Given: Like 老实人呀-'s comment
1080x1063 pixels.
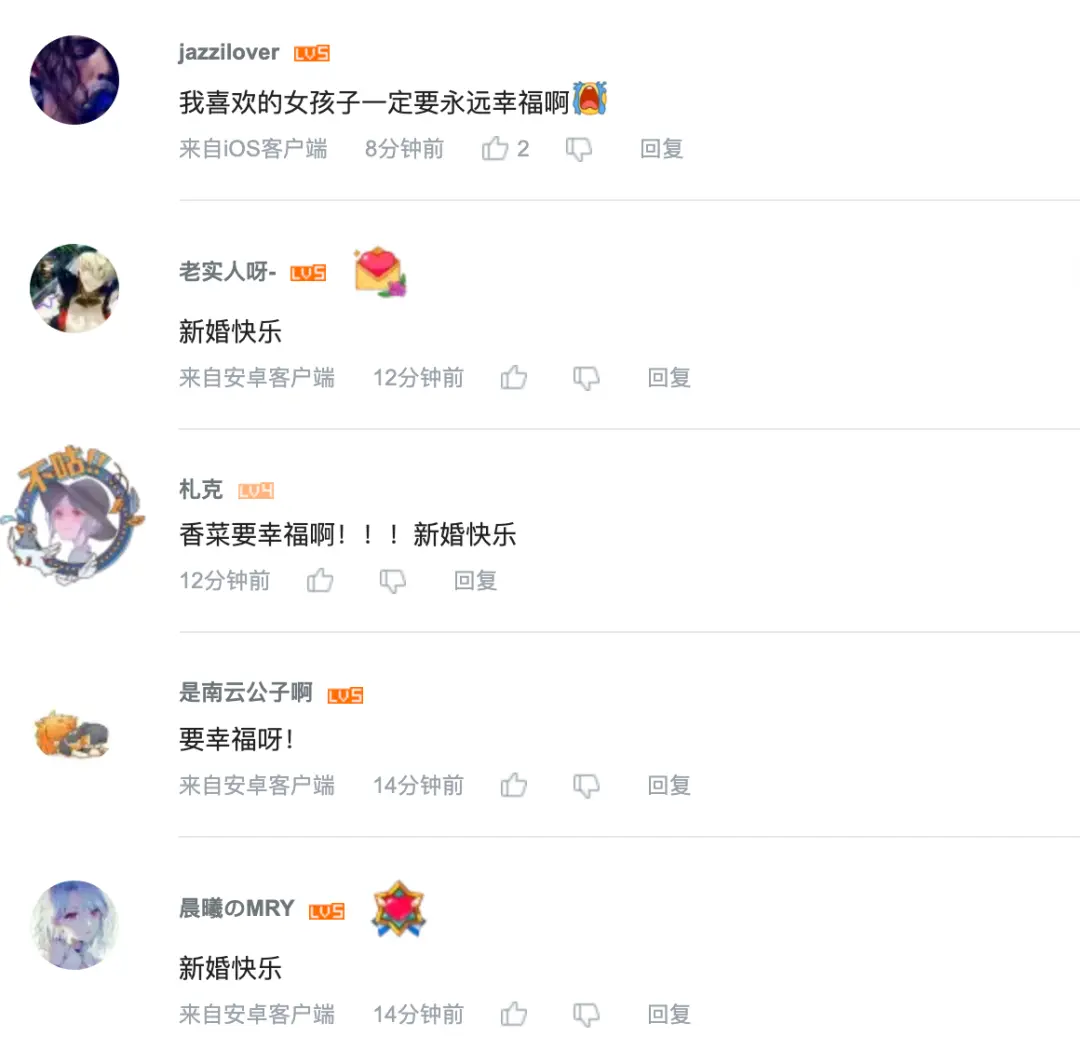Looking at the screenshot, I should [x=514, y=378].
